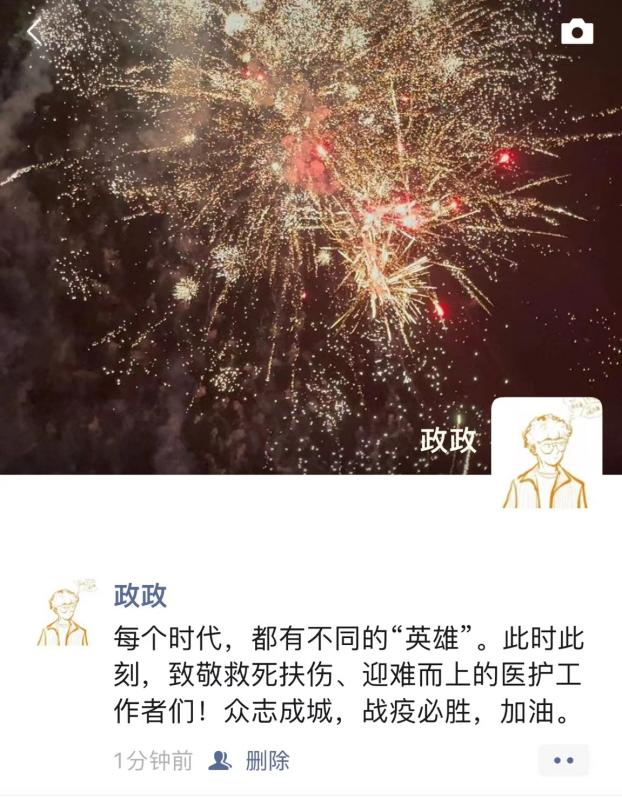Go back using the top-left arrow
This screenshot has height=798, width=622.
(x=34, y=32)
